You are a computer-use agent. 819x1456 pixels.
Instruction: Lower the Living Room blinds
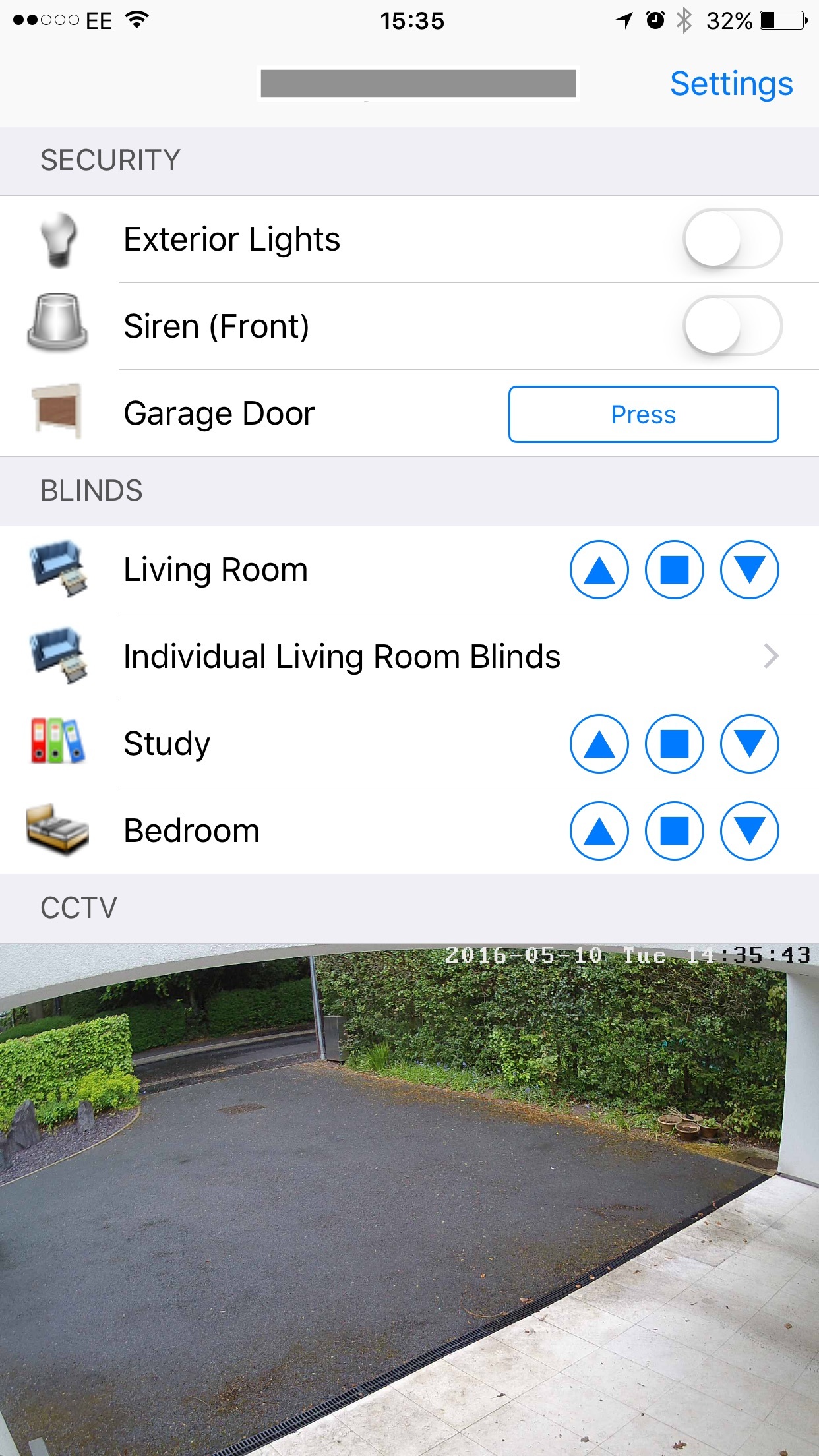(749, 570)
